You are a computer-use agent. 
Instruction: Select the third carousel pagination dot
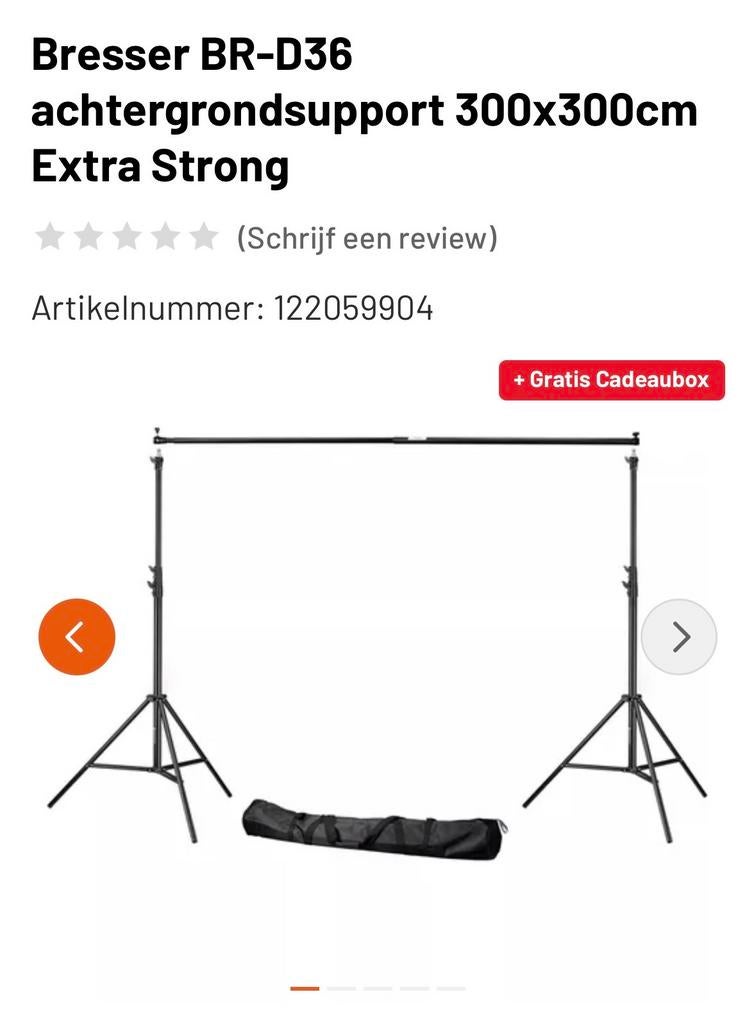[x=378, y=988]
